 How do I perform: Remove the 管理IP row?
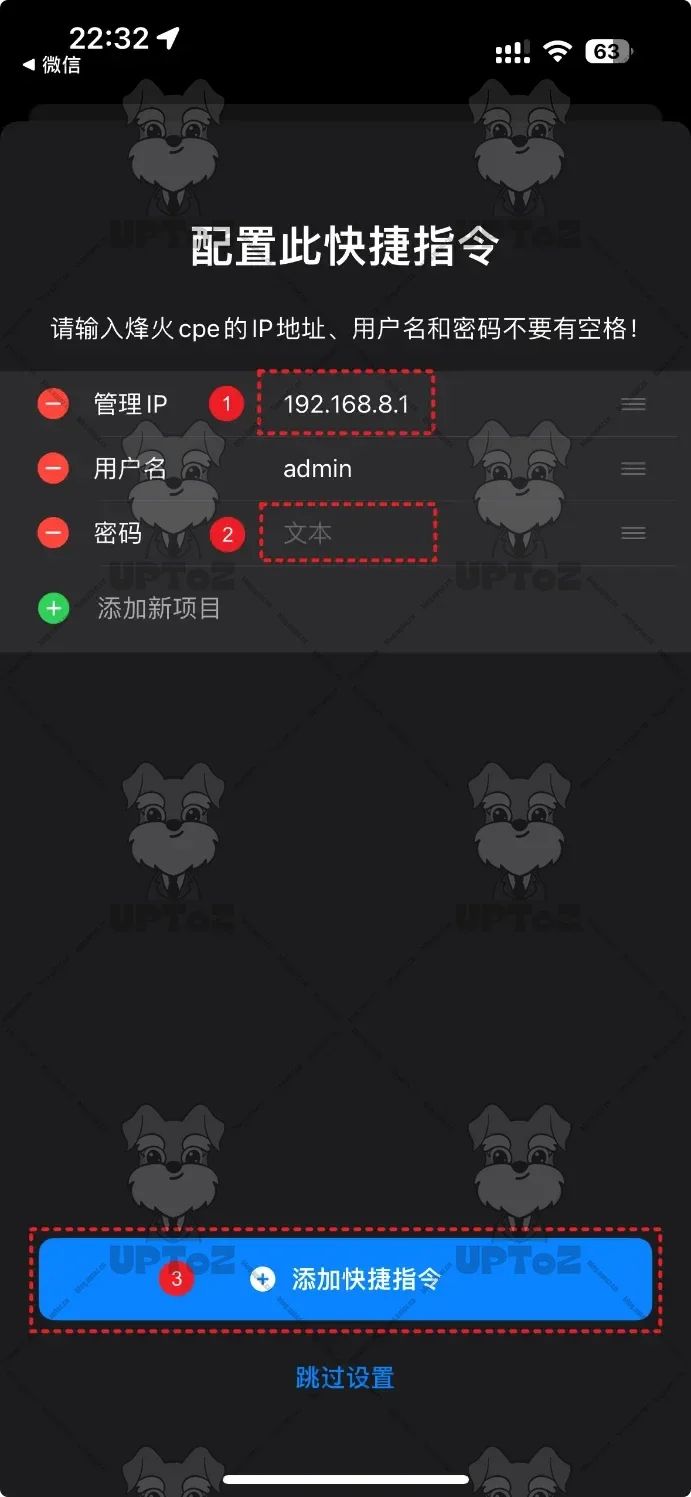pyautogui.click(x=53, y=404)
